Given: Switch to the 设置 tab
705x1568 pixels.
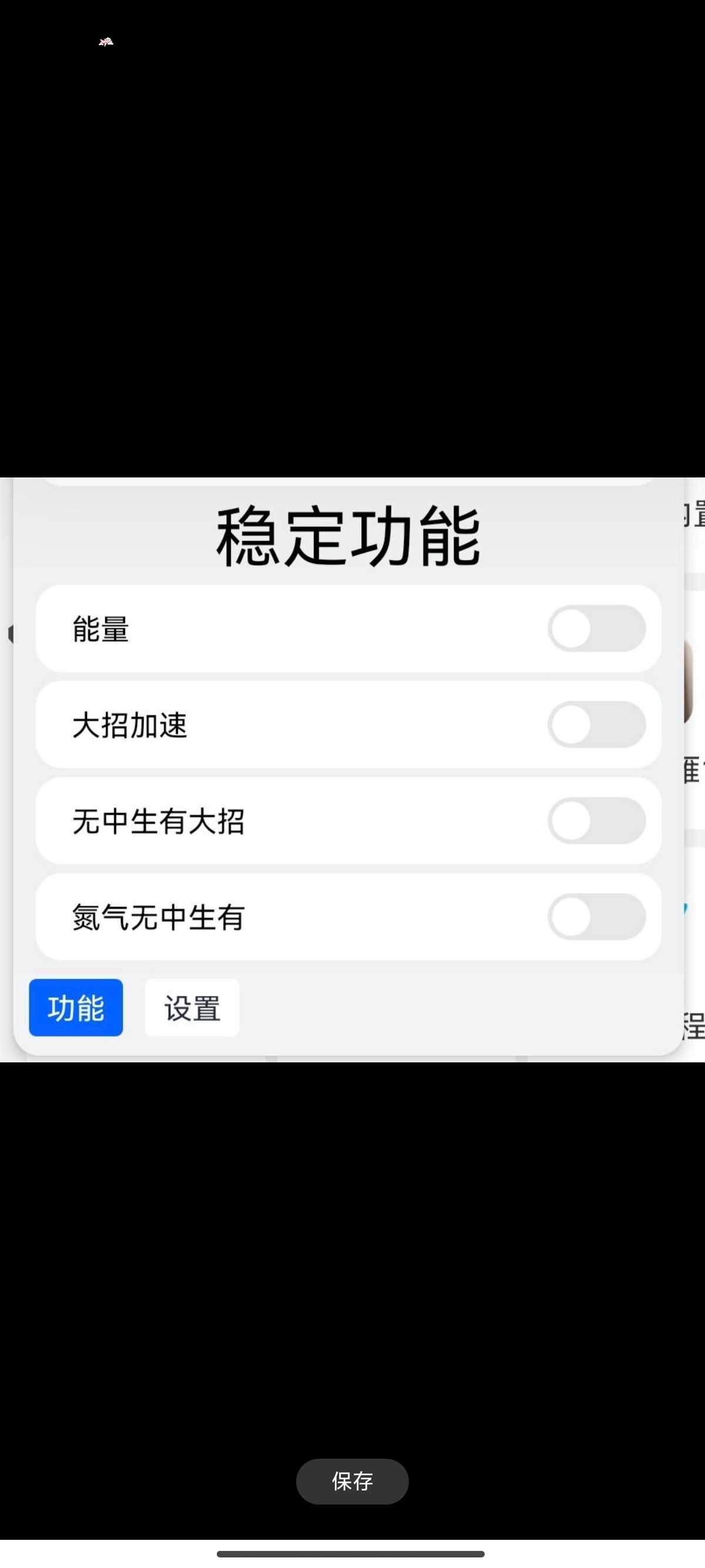Looking at the screenshot, I should (x=192, y=1007).
